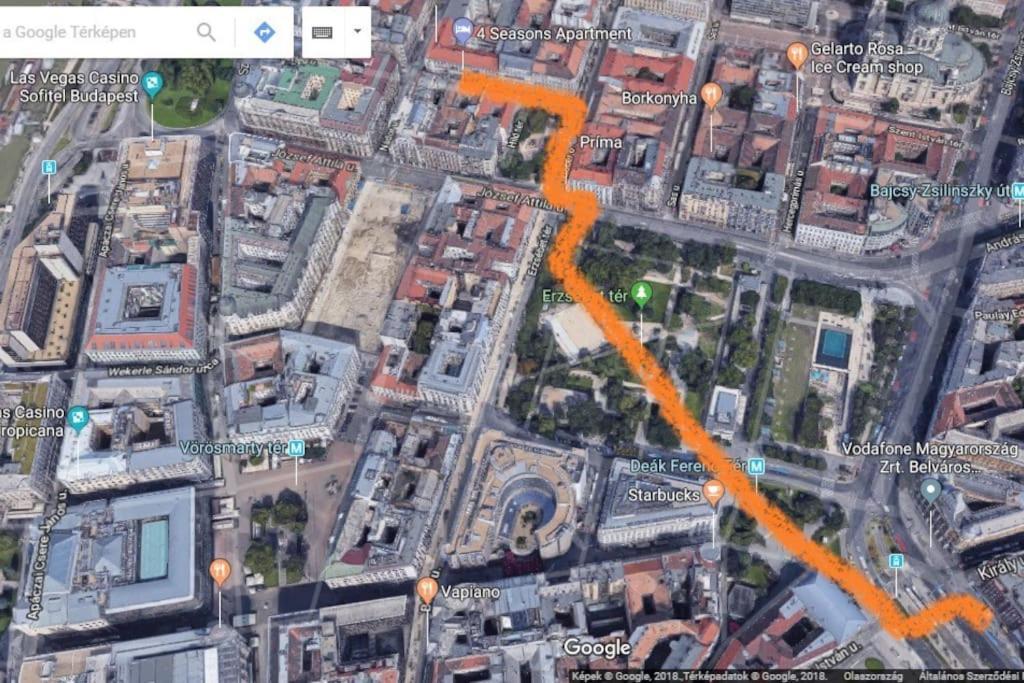Viewport: 1024px width, 683px height.
Task: Tap the magnifier search icon
Action: 206,32
